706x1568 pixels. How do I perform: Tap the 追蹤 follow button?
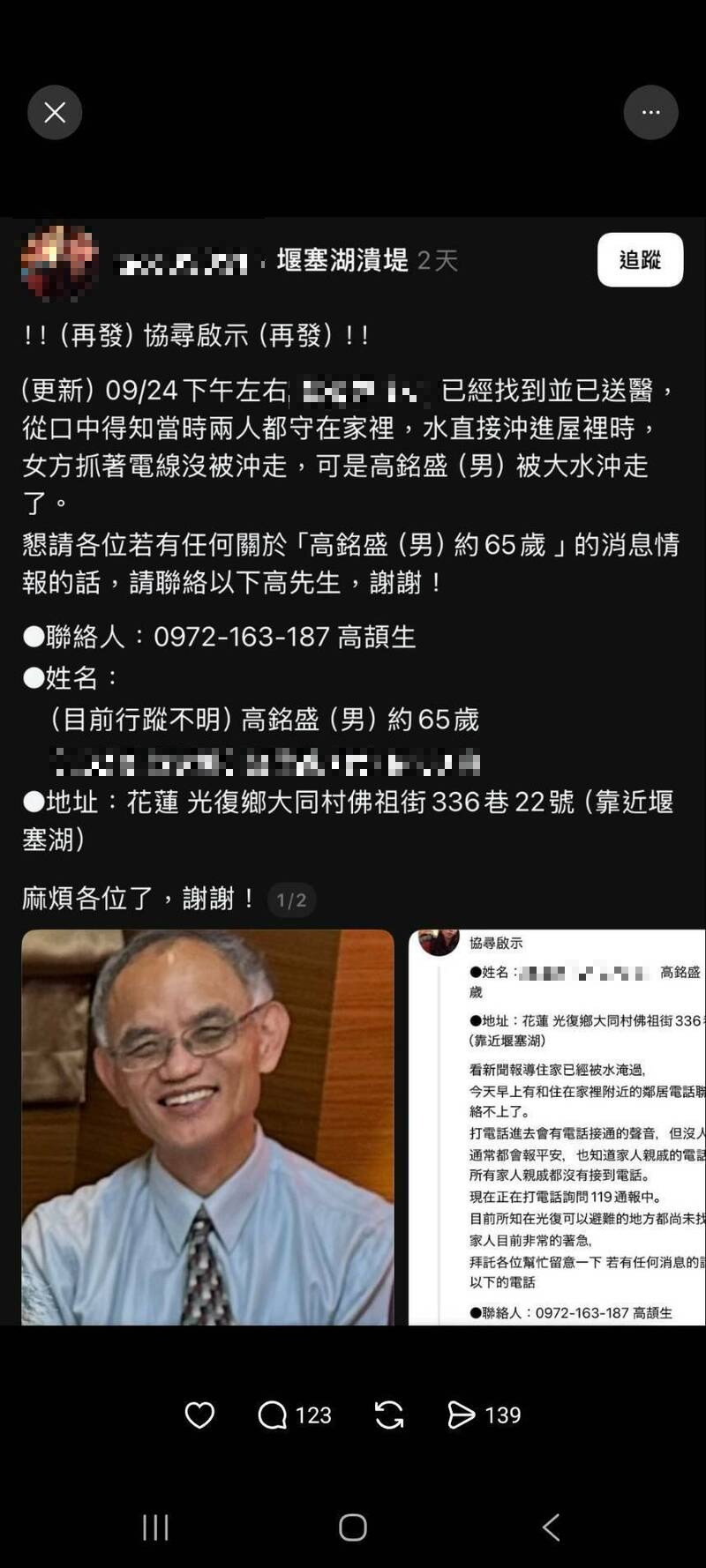(640, 259)
